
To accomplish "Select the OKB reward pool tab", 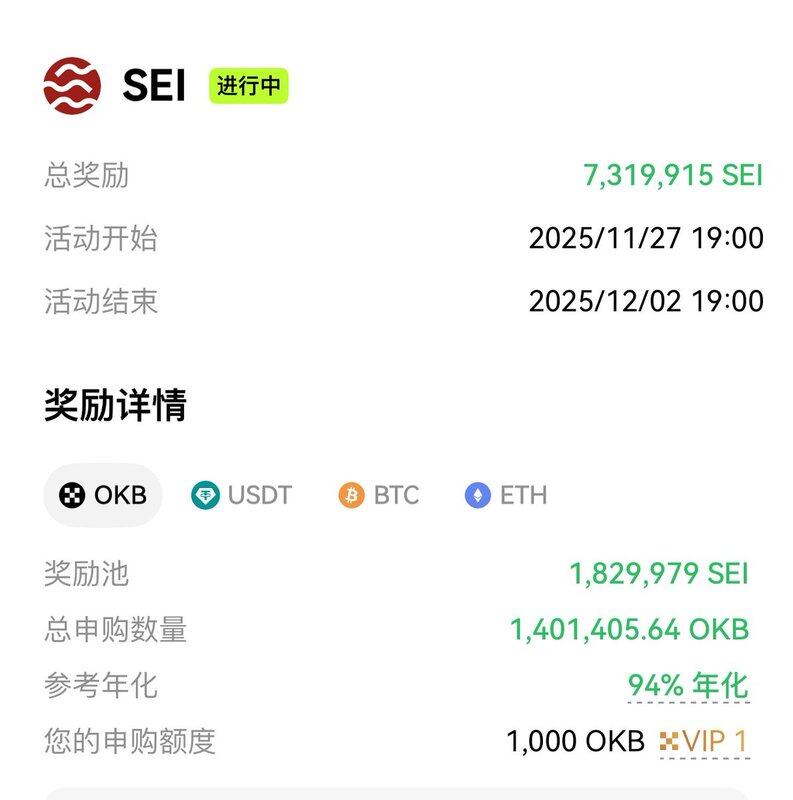I will tap(103, 495).
